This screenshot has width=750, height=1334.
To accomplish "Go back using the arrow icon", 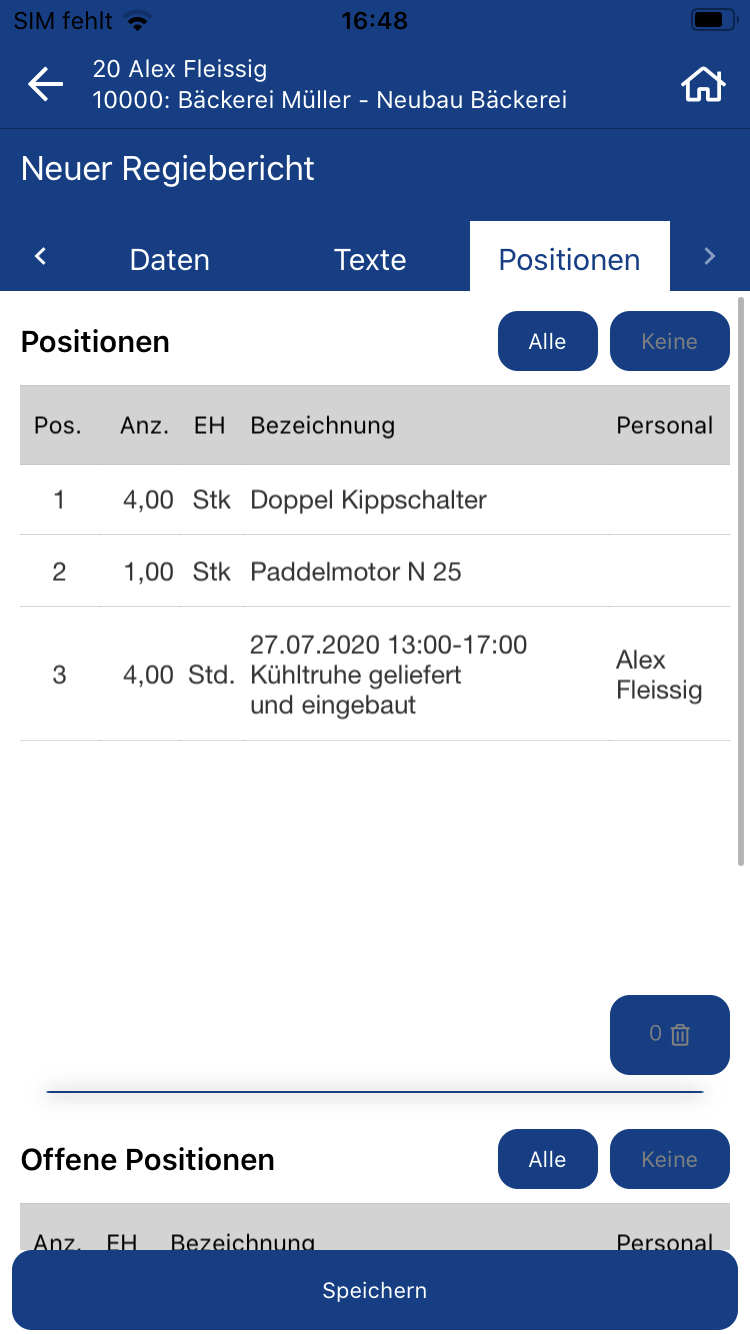I will click(46, 85).
